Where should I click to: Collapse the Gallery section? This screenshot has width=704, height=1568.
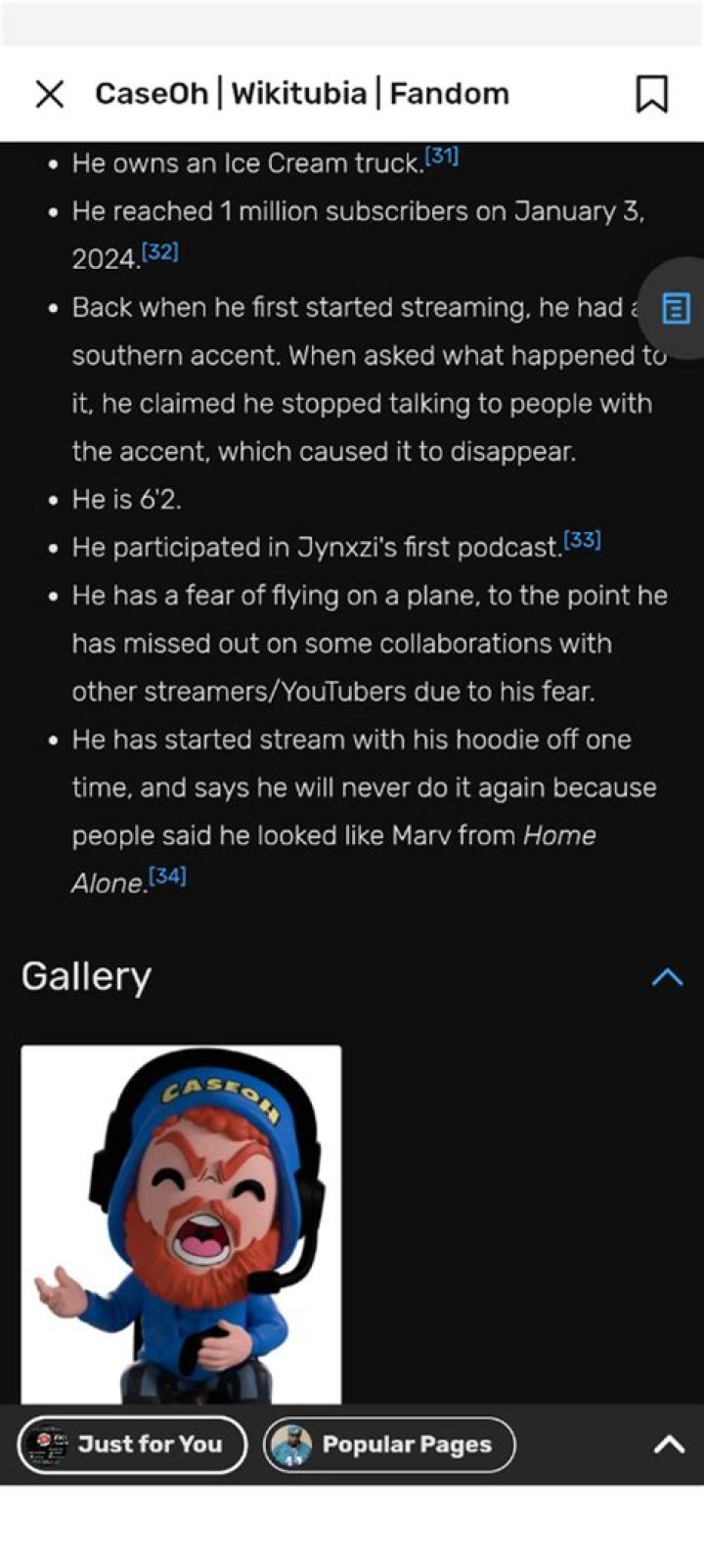pyautogui.click(x=668, y=976)
